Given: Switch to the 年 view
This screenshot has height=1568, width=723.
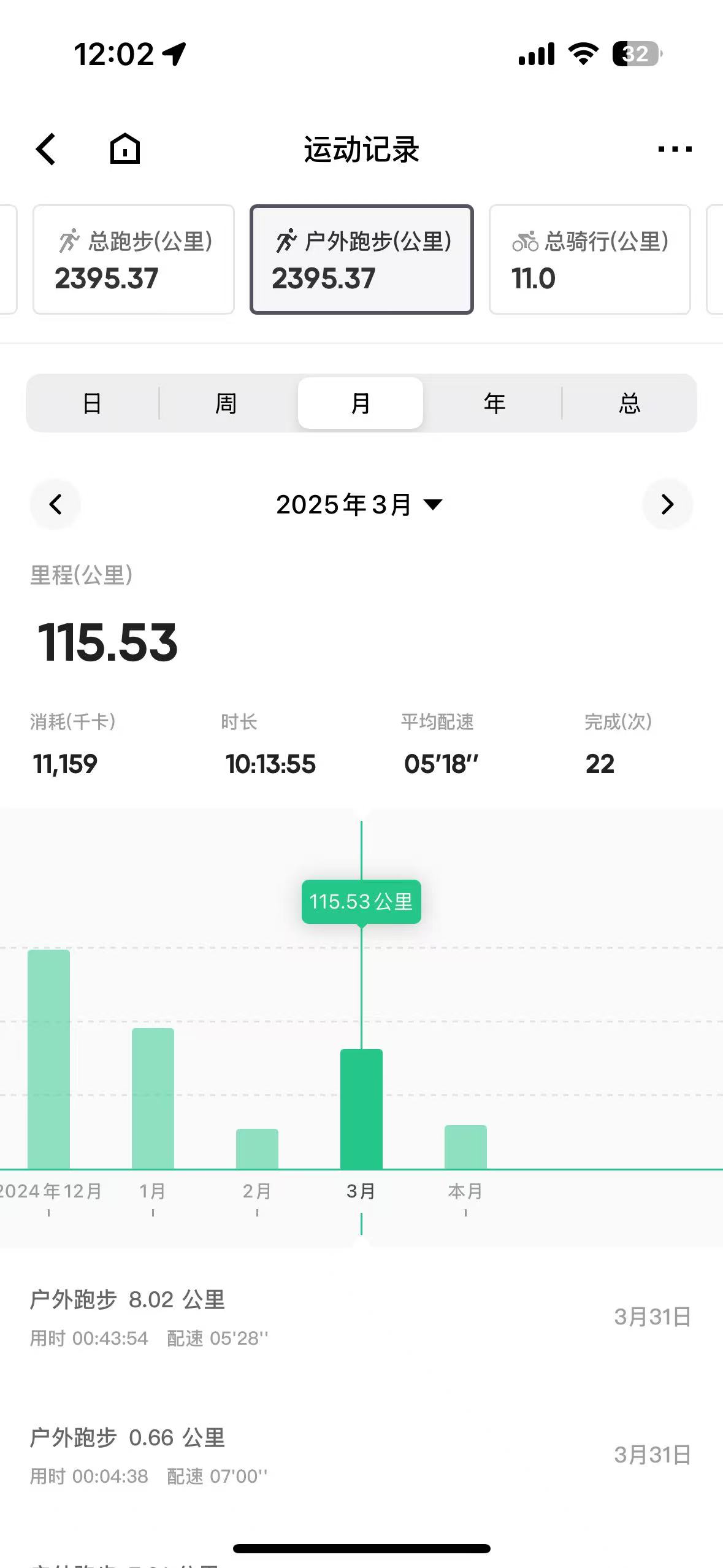Looking at the screenshot, I should 494,403.
